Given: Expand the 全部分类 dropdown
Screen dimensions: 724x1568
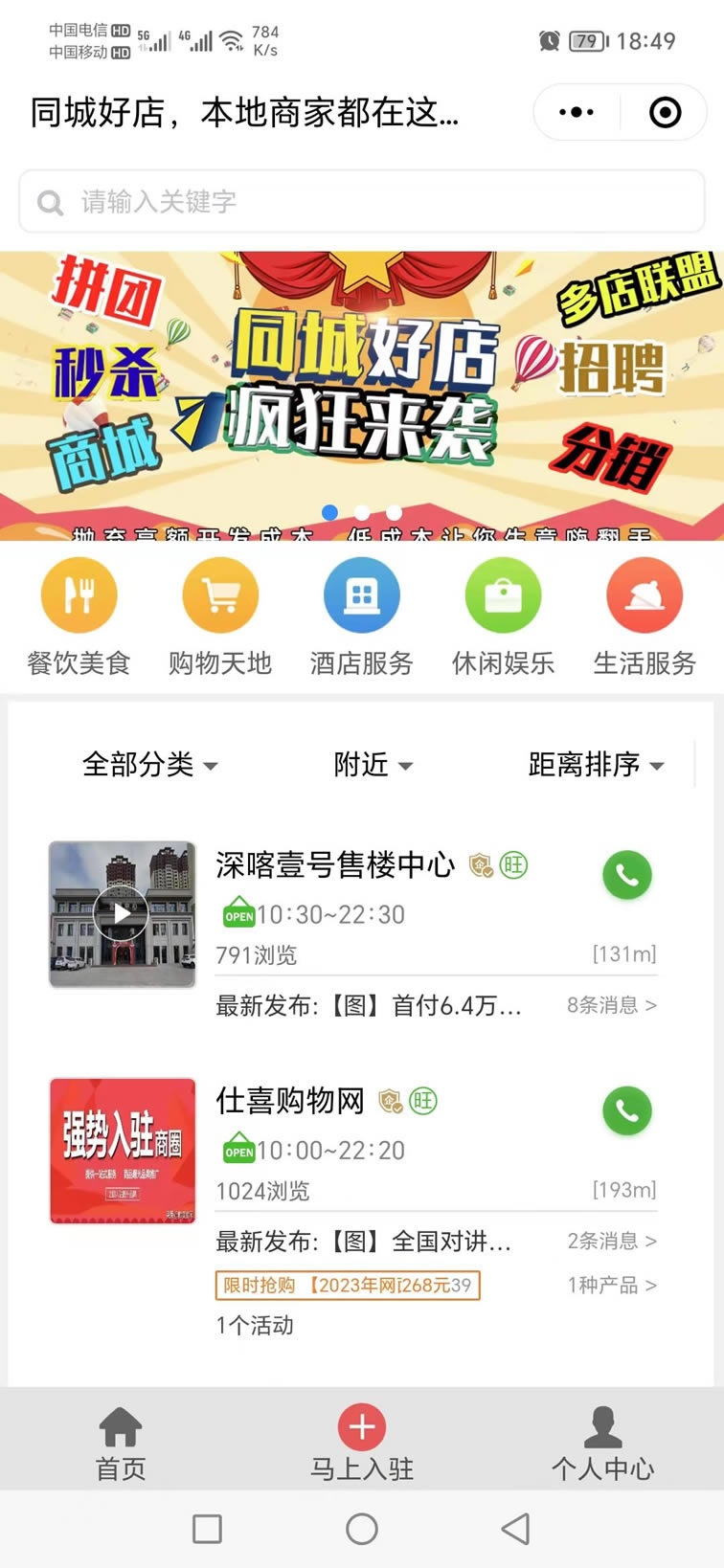Looking at the screenshot, I should pos(149,764).
